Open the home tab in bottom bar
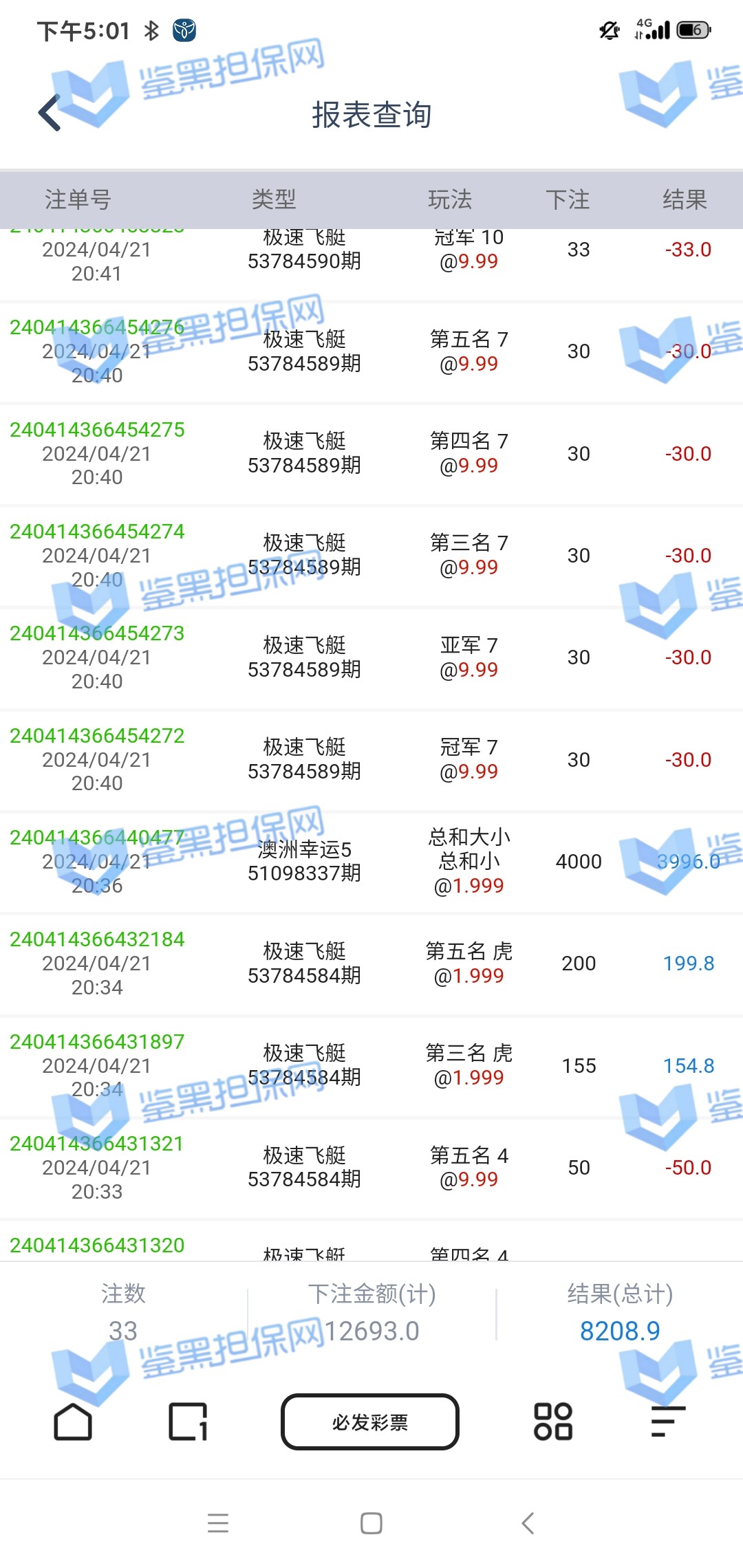The width and height of the screenshot is (743, 1568). click(x=73, y=1422)
